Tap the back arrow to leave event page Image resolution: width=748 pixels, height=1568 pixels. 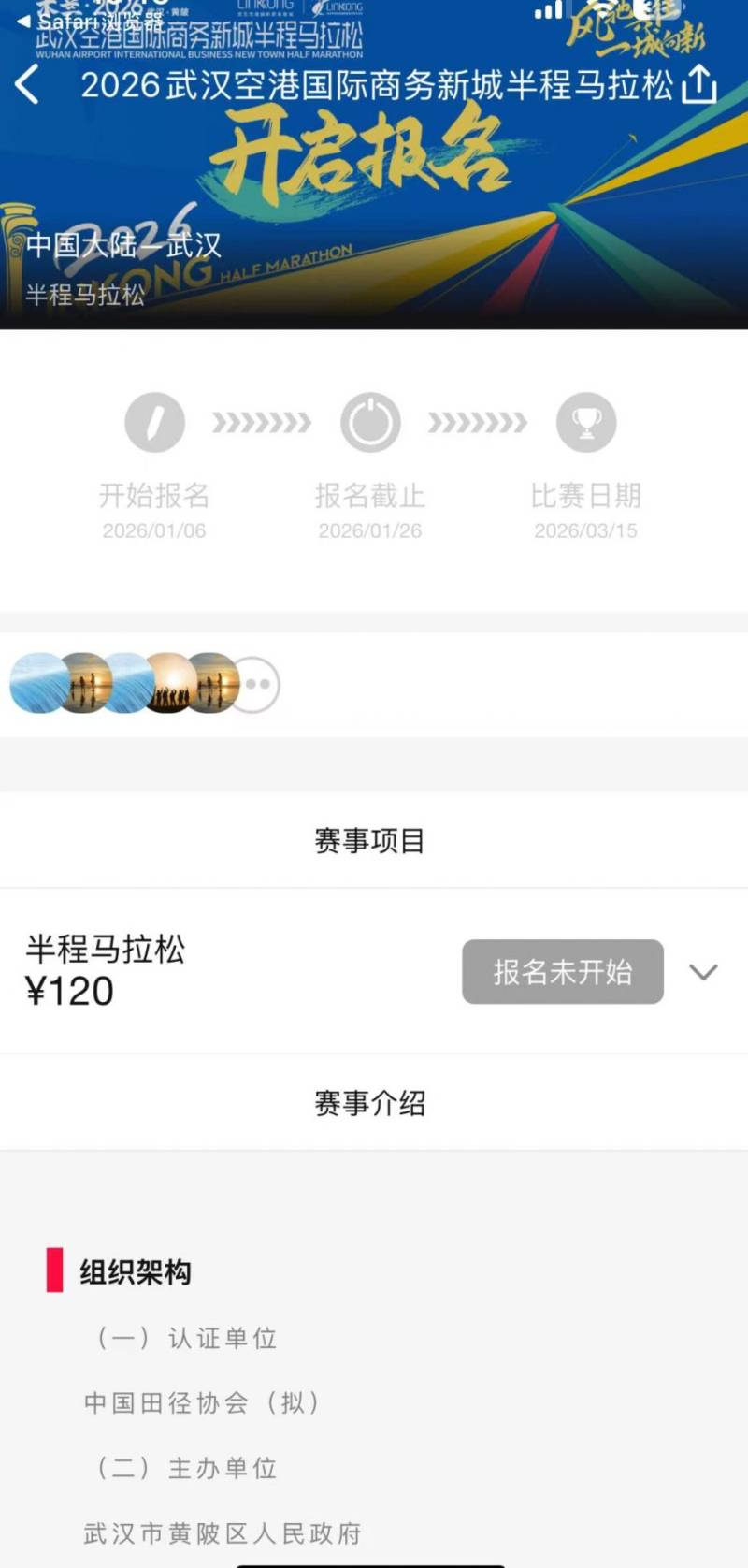pos(26,85)
